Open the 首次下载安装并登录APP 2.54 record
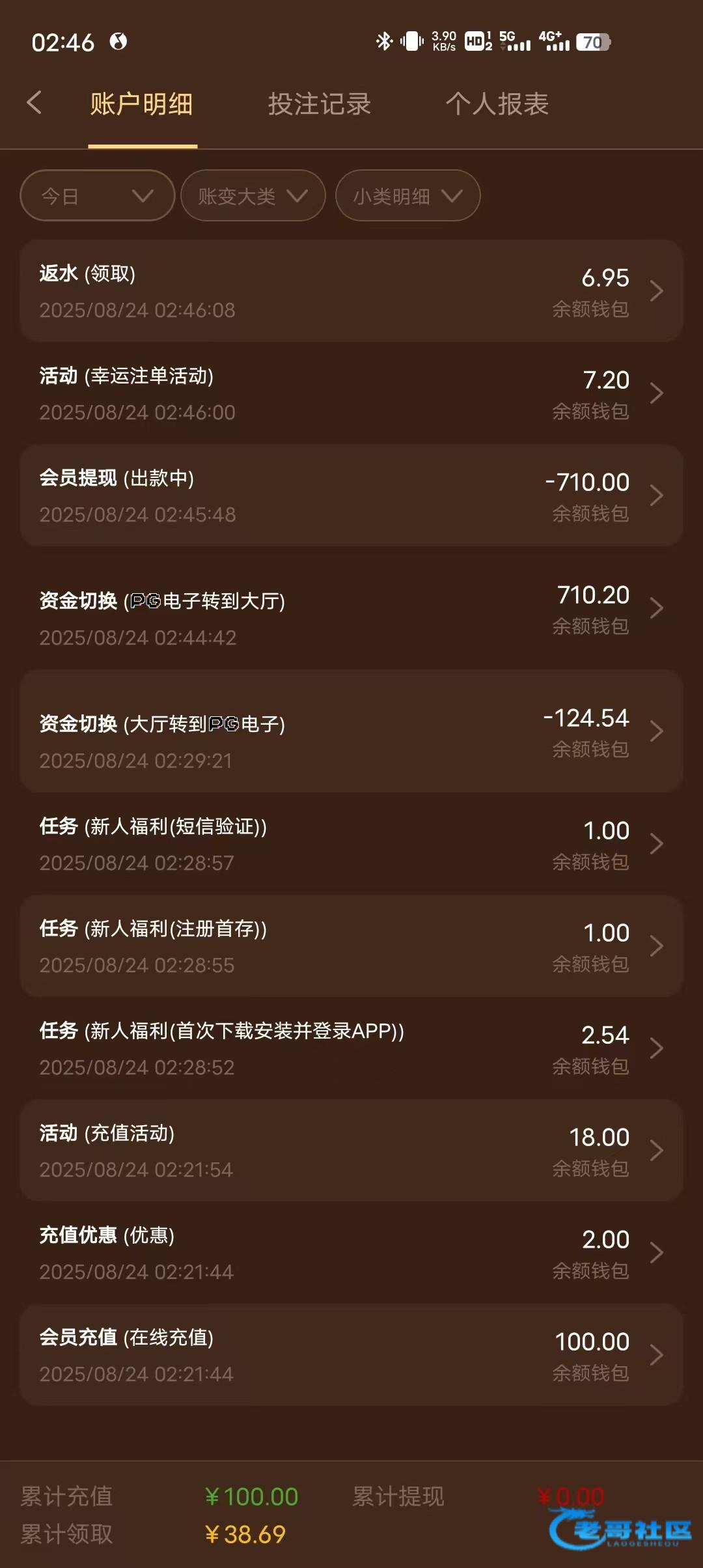Viewport: 703px width, 1568px height. pos(351,1048)
